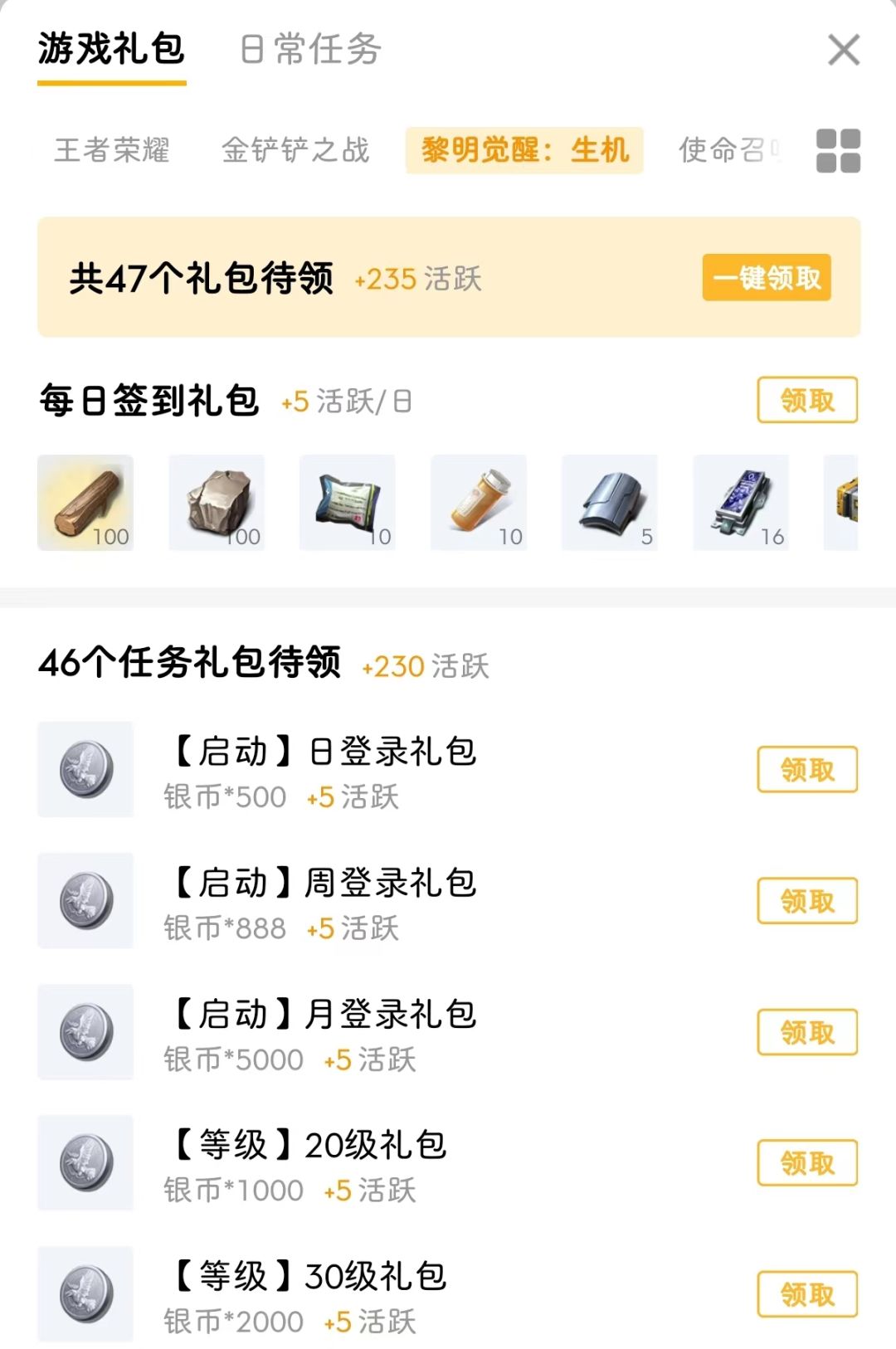Select the 黎明觉醒：生机 game tab
The image size is (896, 1349).
point(524,150)
